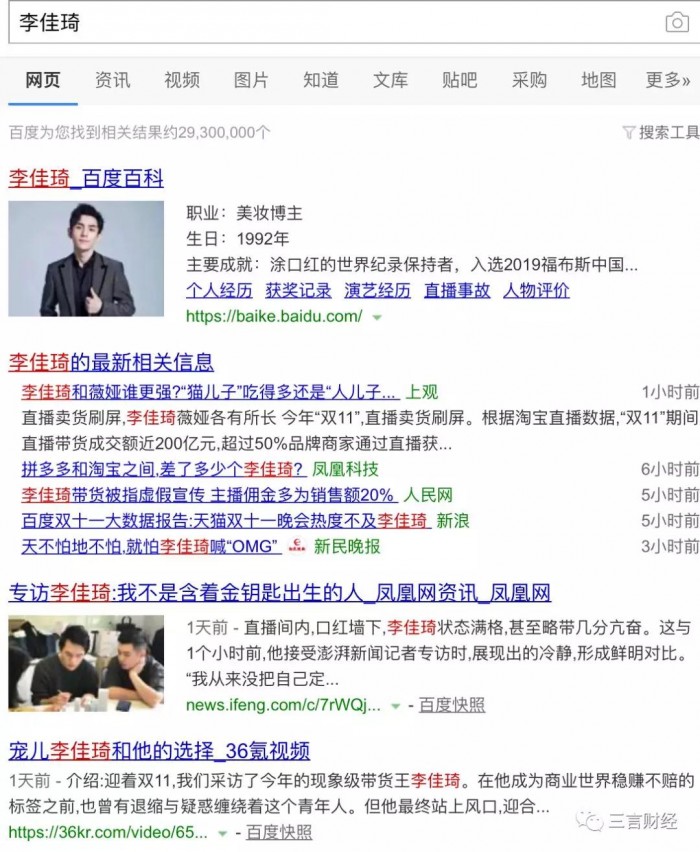Screen dimensions: 700x852
Task: Switch to the 图片 tab
Action: point(251,80)
